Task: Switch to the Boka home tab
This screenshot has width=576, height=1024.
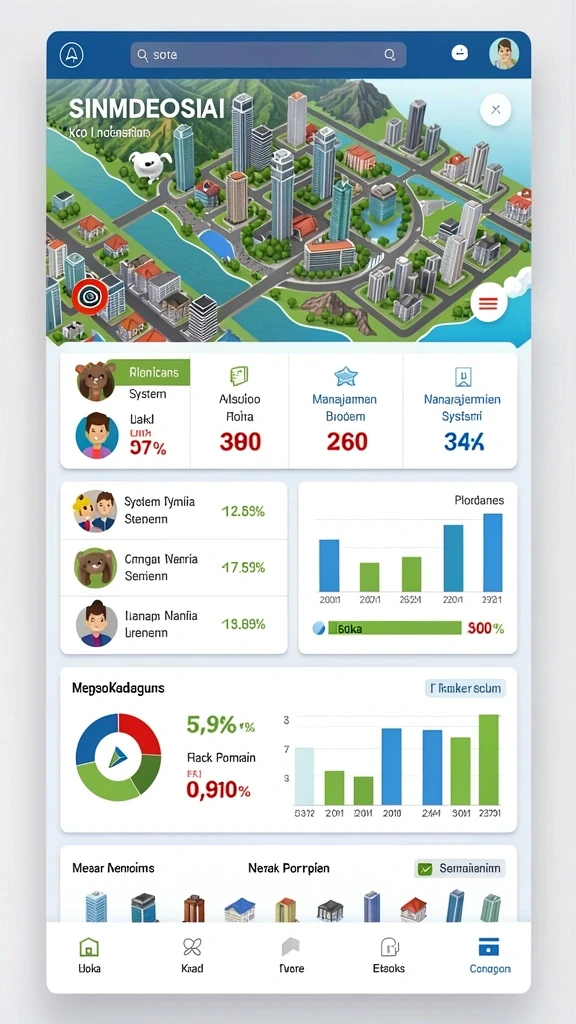Action: [89, 955]
